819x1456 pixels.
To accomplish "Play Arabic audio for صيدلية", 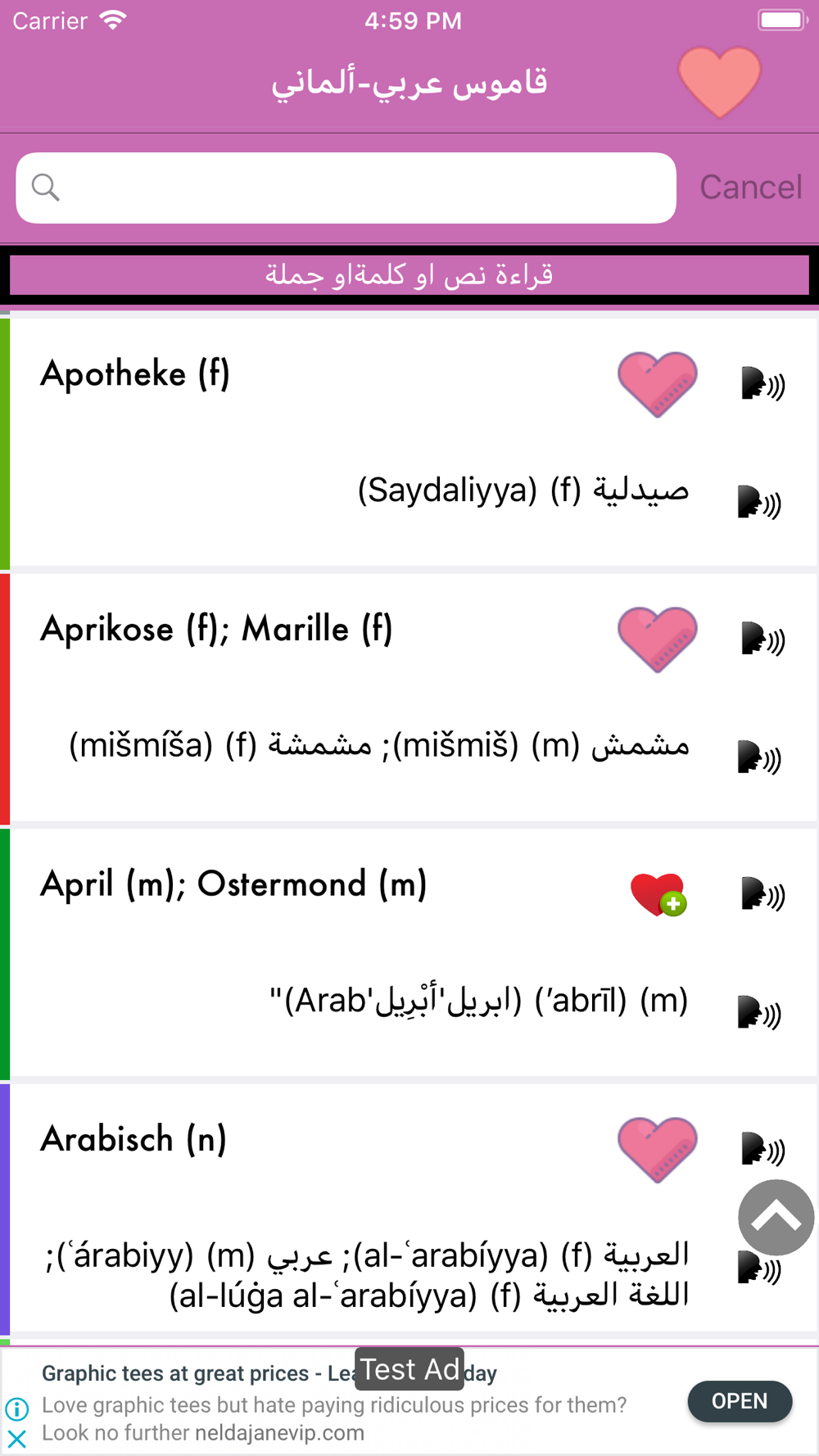I will [759, 502].
